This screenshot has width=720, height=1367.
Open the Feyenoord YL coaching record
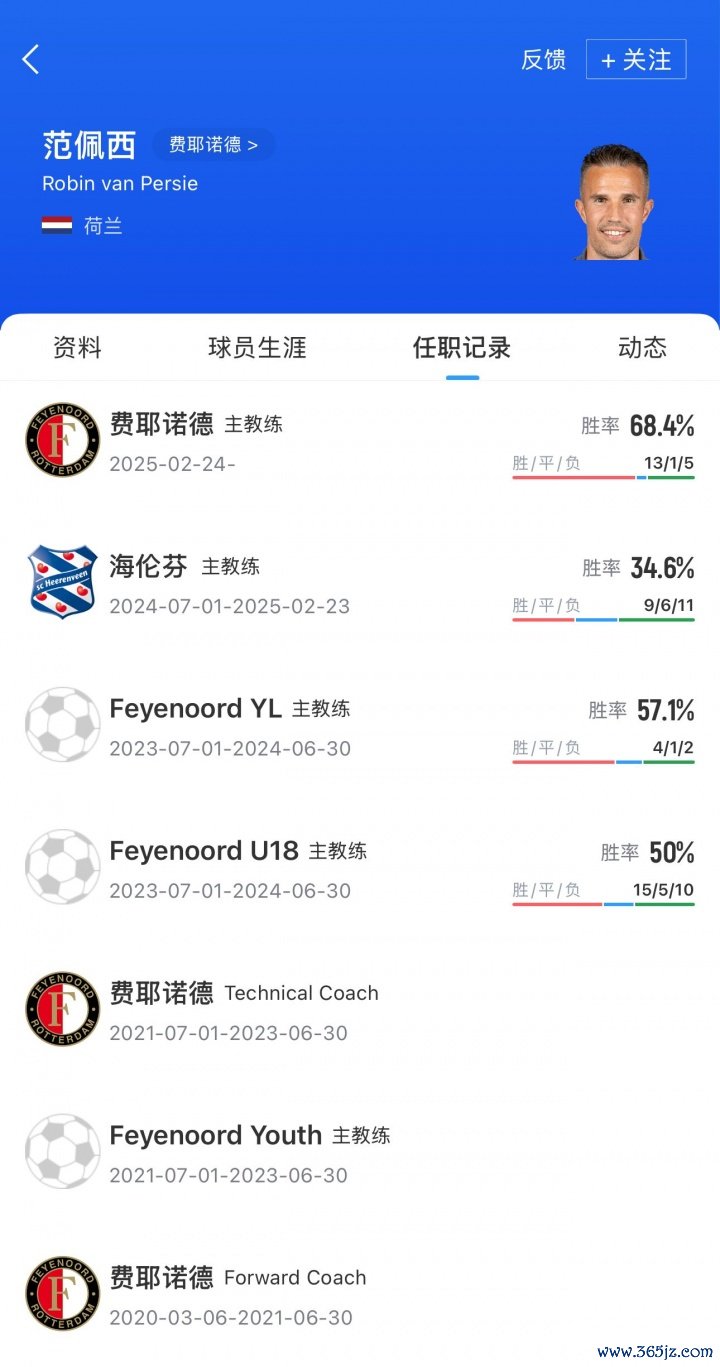coord(360,725)
